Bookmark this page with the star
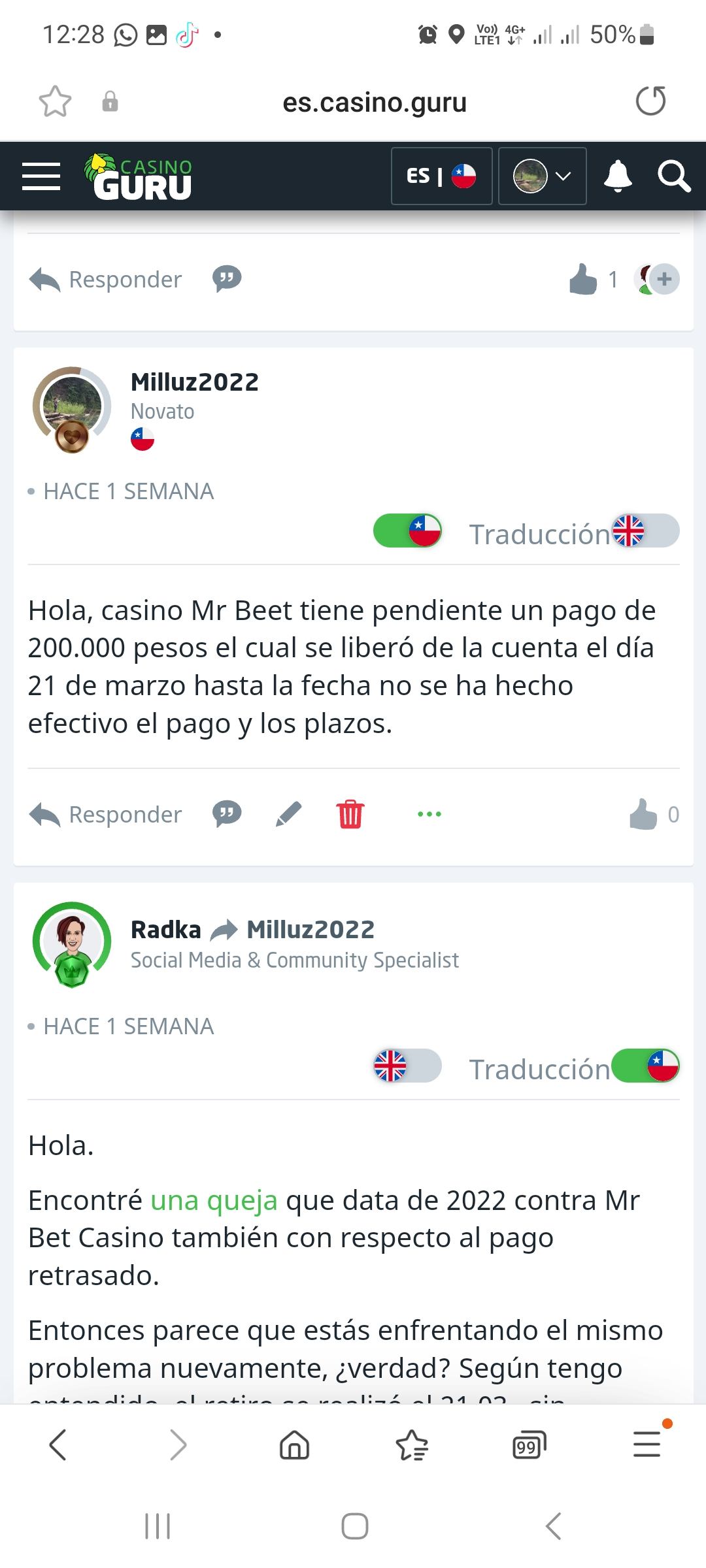706x1568 pixels. point(55,102)
